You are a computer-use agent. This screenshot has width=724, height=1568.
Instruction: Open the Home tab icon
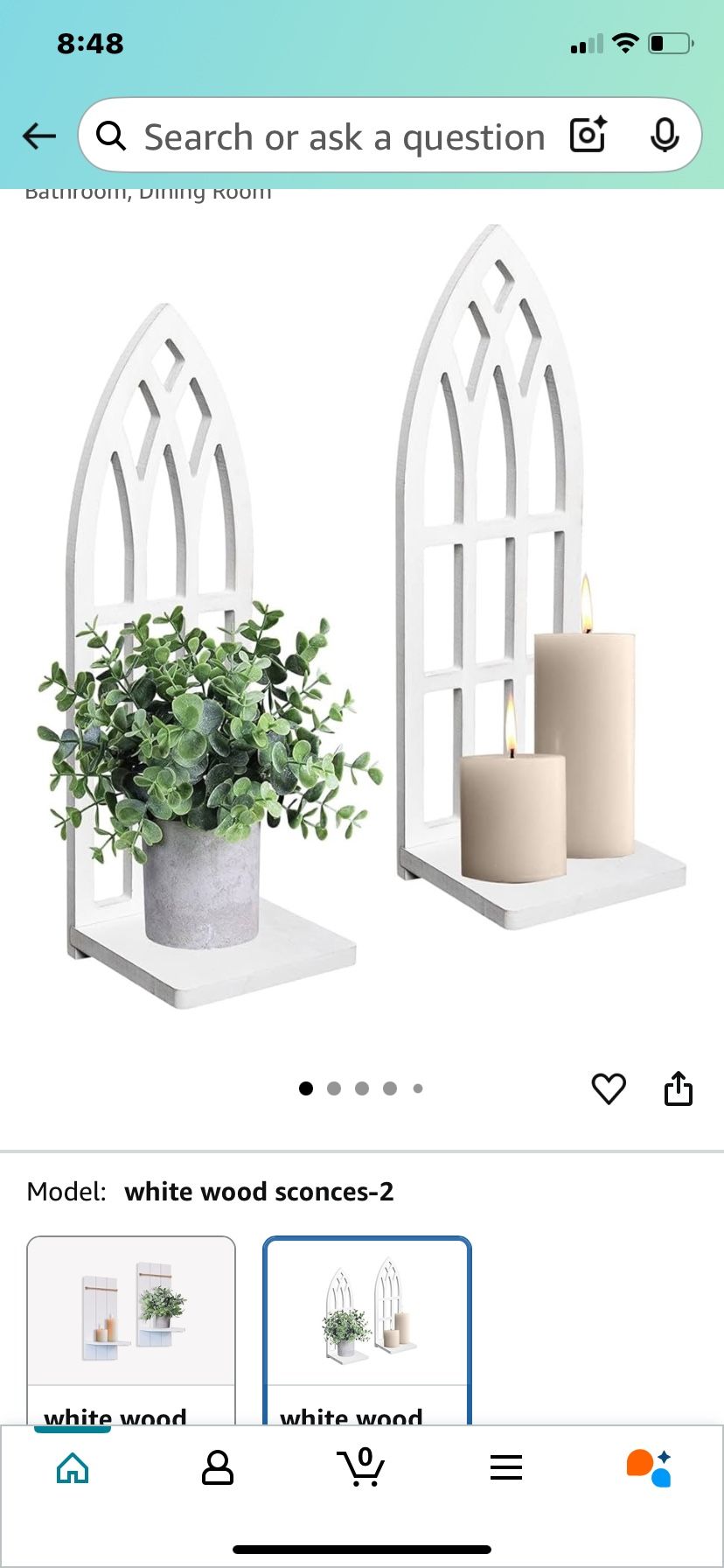point(73,1466)
